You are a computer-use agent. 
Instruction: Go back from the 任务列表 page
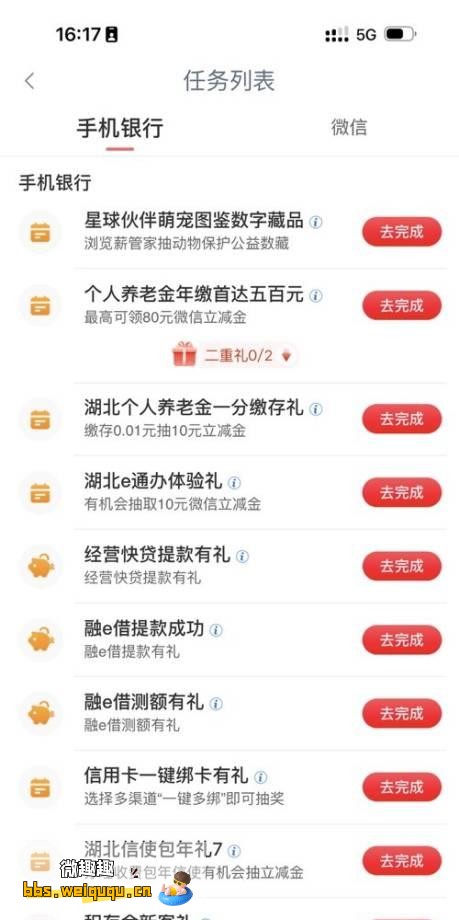[x=30, y=81]
